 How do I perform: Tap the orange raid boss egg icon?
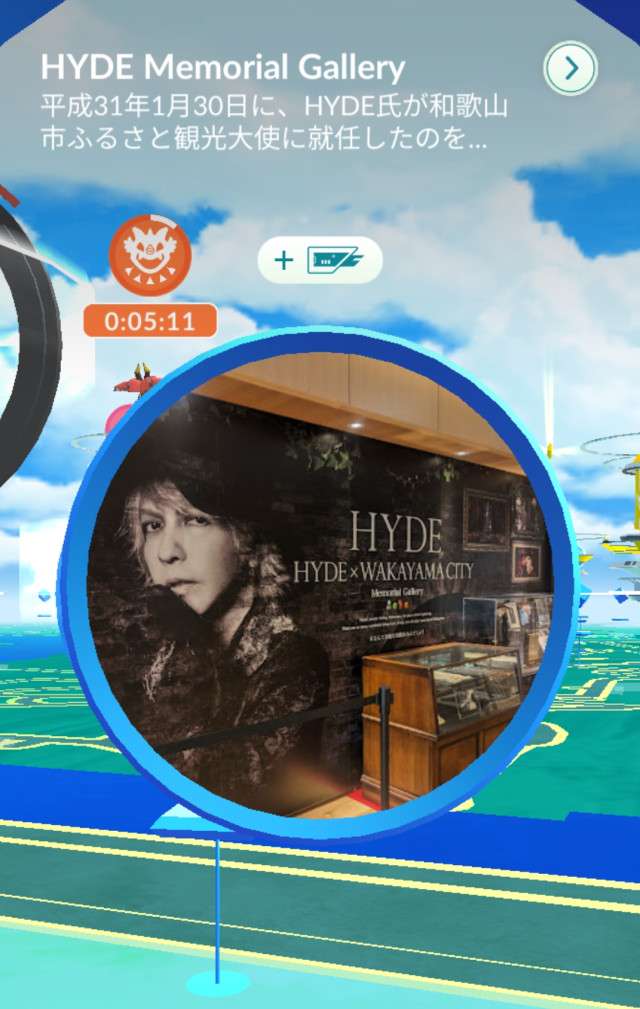tap(150, 256)
